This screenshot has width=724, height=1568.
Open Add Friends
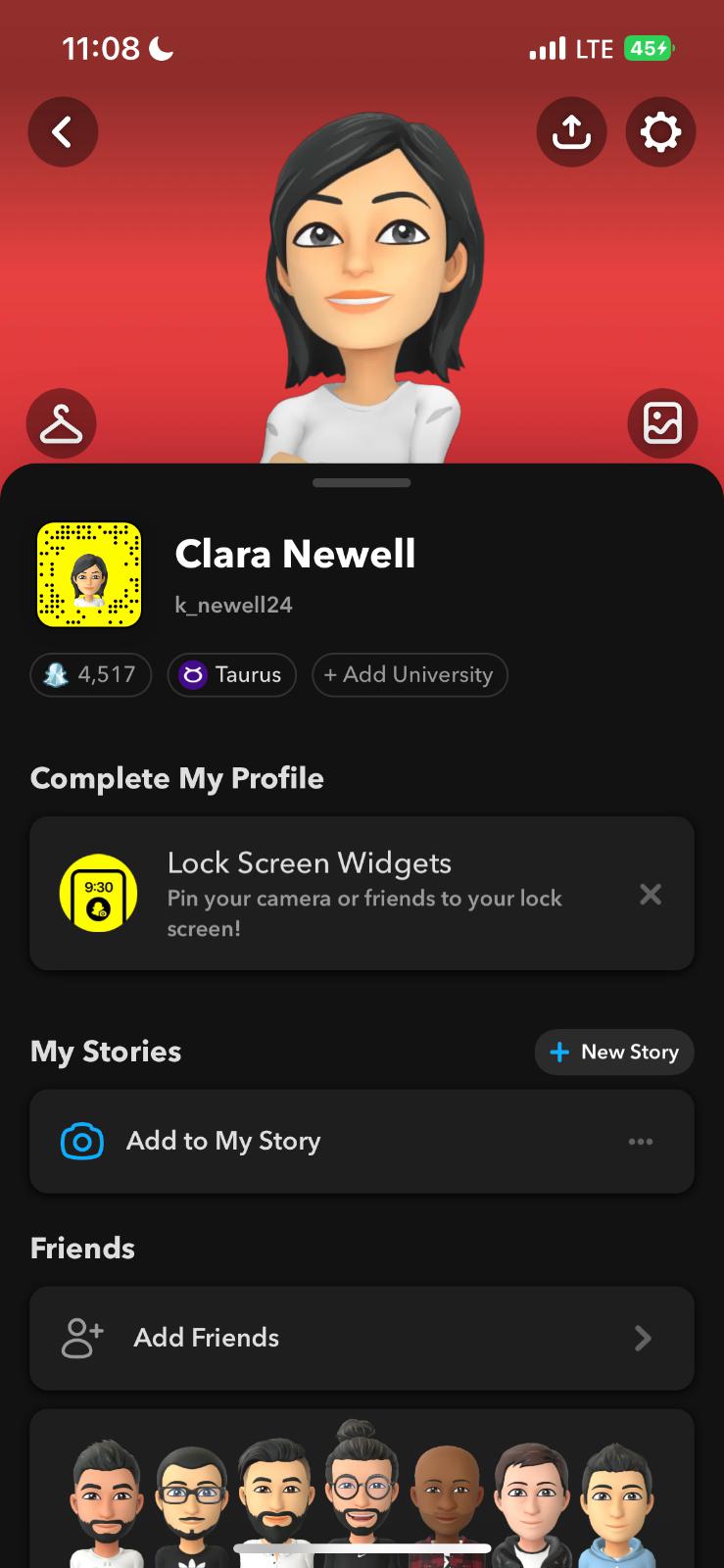pyautogui.click(x=362, y=1338)
